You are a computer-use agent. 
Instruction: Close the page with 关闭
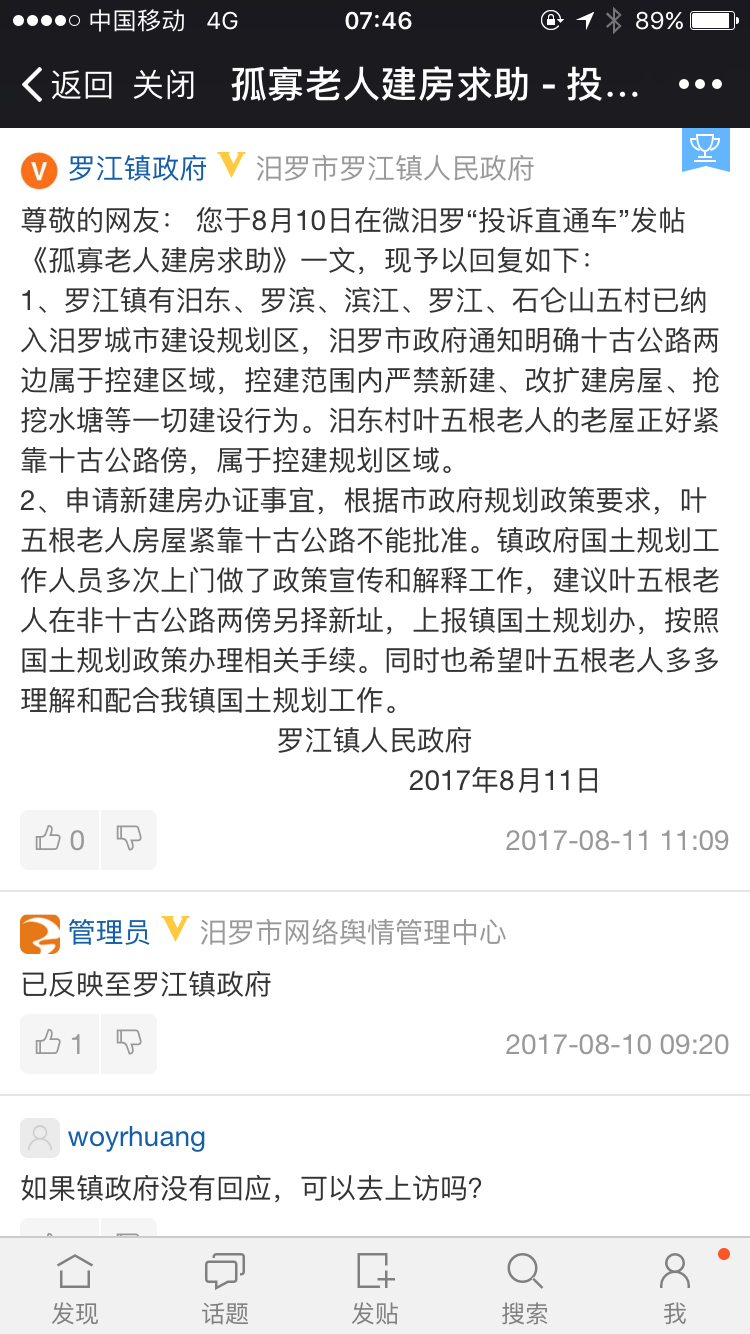[x=164, y=86]
